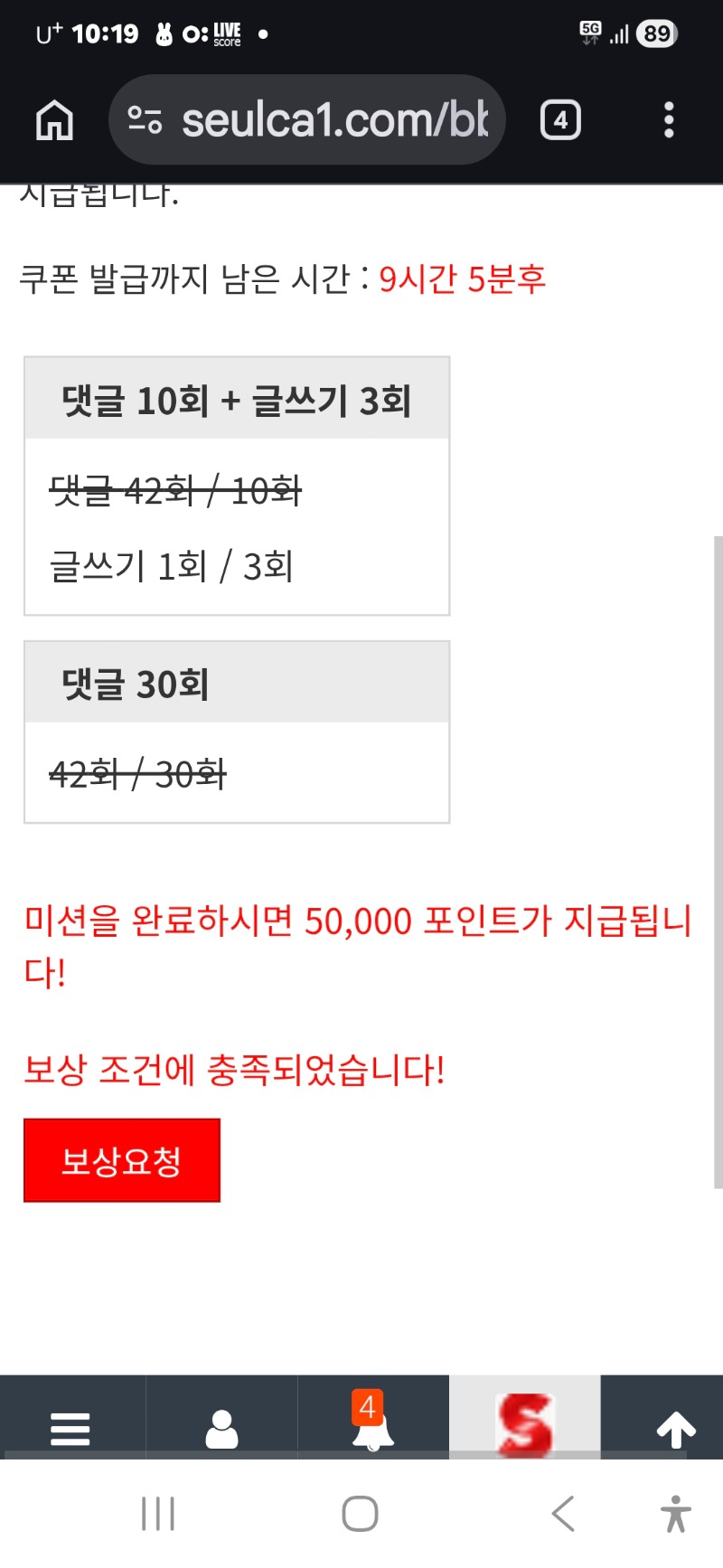Tap the seulca1.com address bar

tap(307, 120)
